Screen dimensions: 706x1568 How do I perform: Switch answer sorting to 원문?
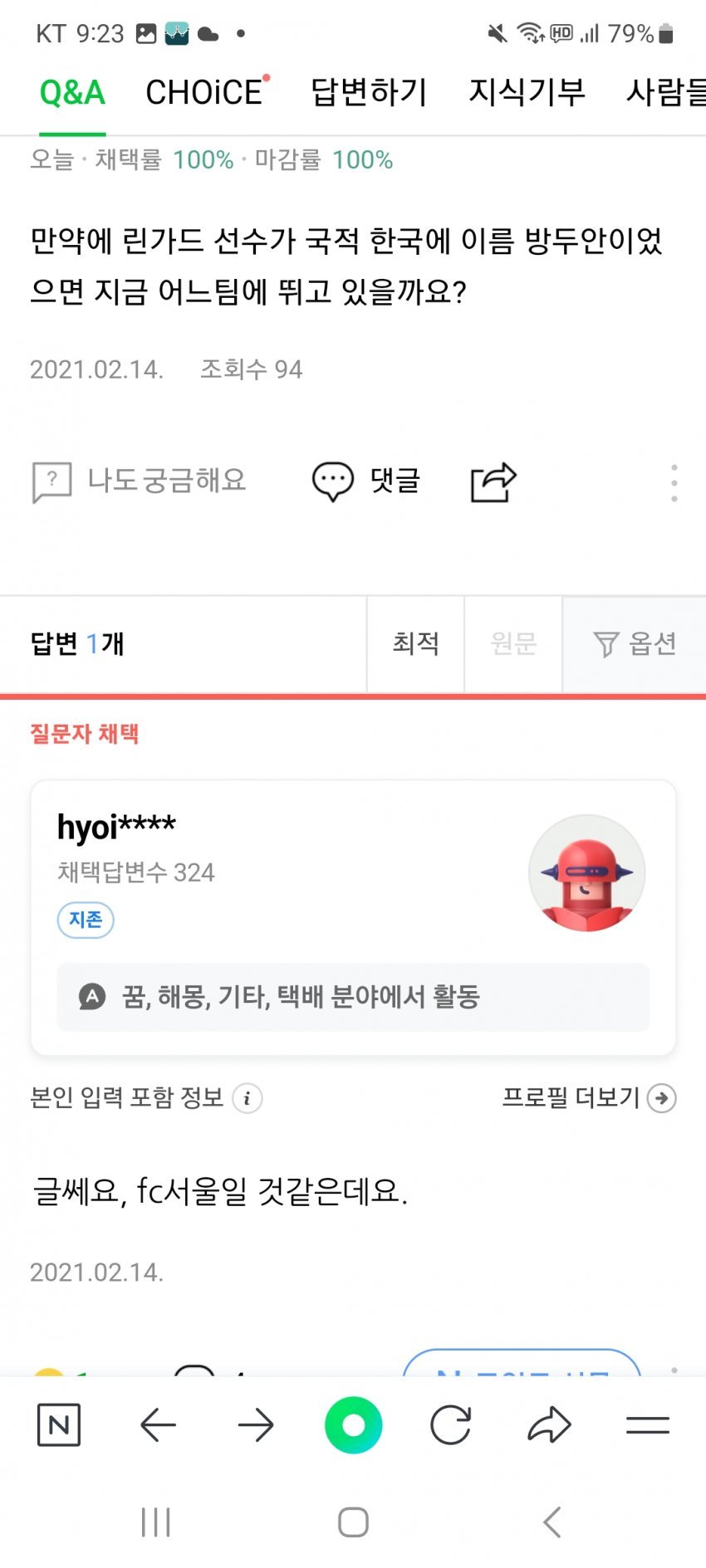point(514,644)
